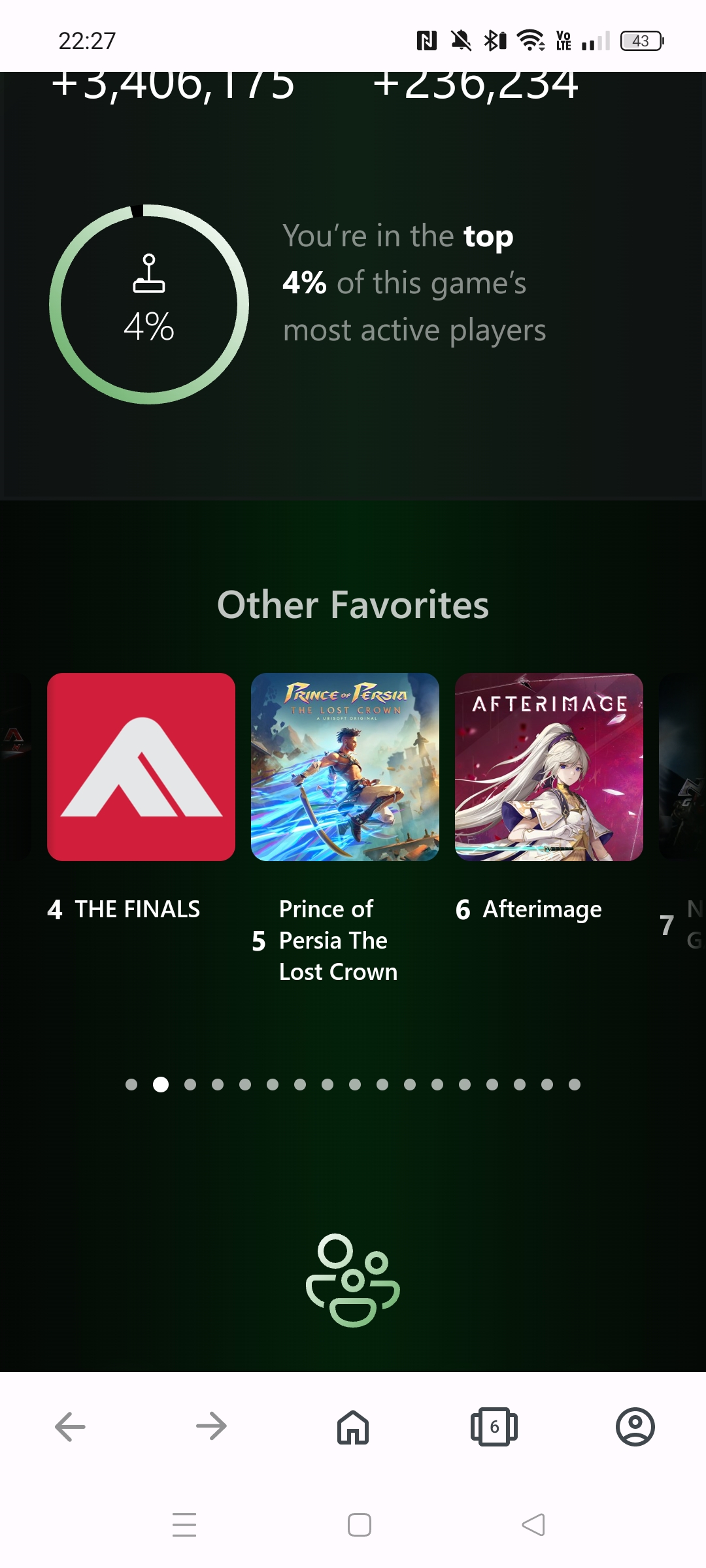Open the browser home page
This screenshot has height=1568, width=706.
[x=353, y=1426]
